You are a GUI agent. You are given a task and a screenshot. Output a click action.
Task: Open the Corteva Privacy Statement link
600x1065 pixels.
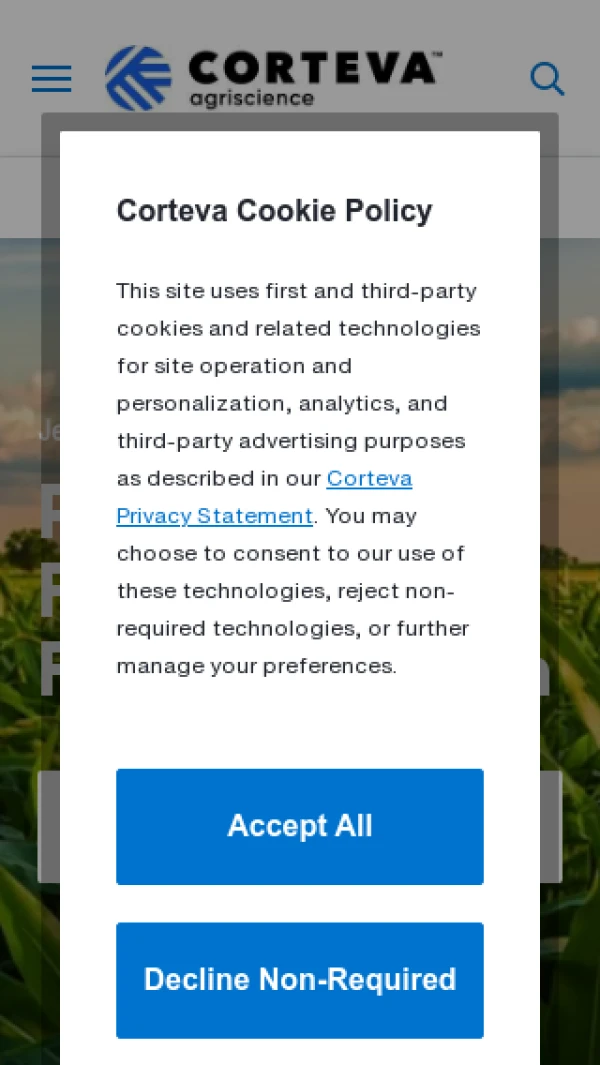point(215,516)
